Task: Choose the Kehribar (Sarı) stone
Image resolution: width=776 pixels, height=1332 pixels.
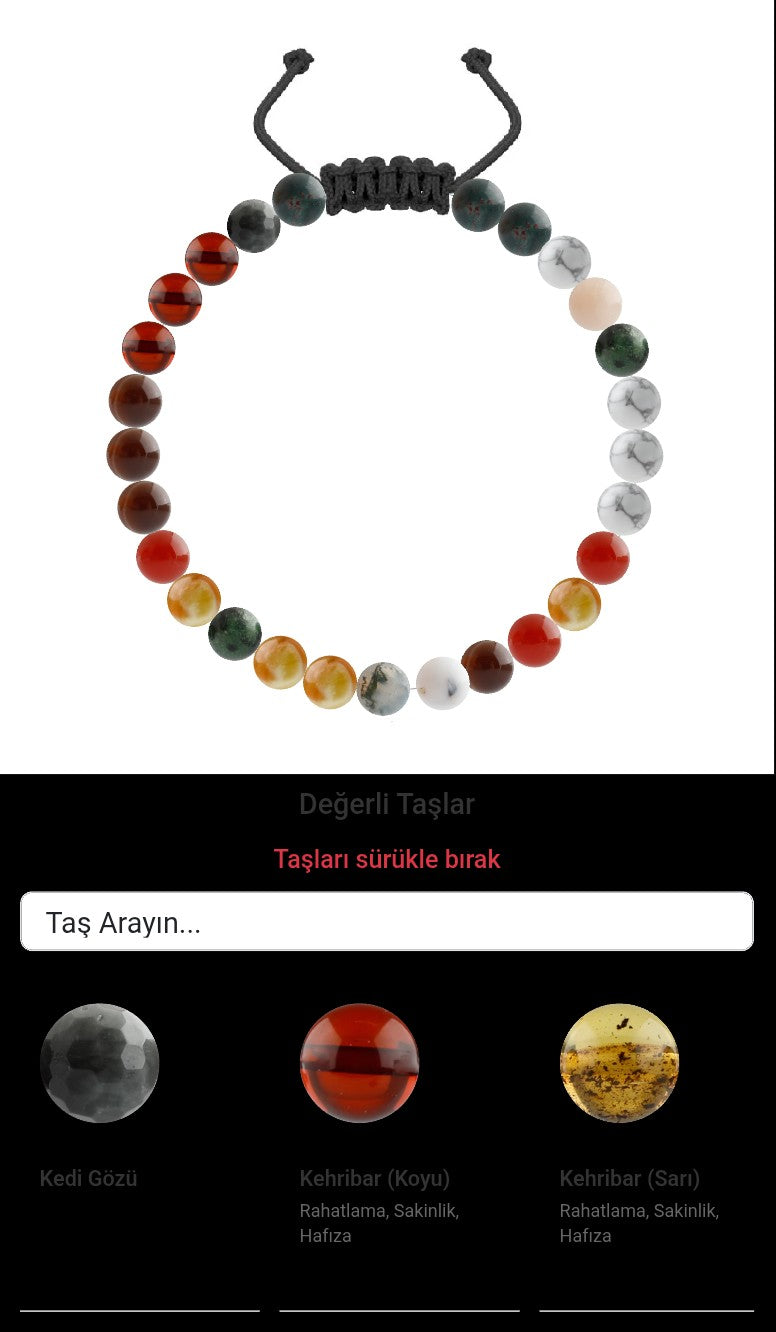Action: coord(619,1063)
